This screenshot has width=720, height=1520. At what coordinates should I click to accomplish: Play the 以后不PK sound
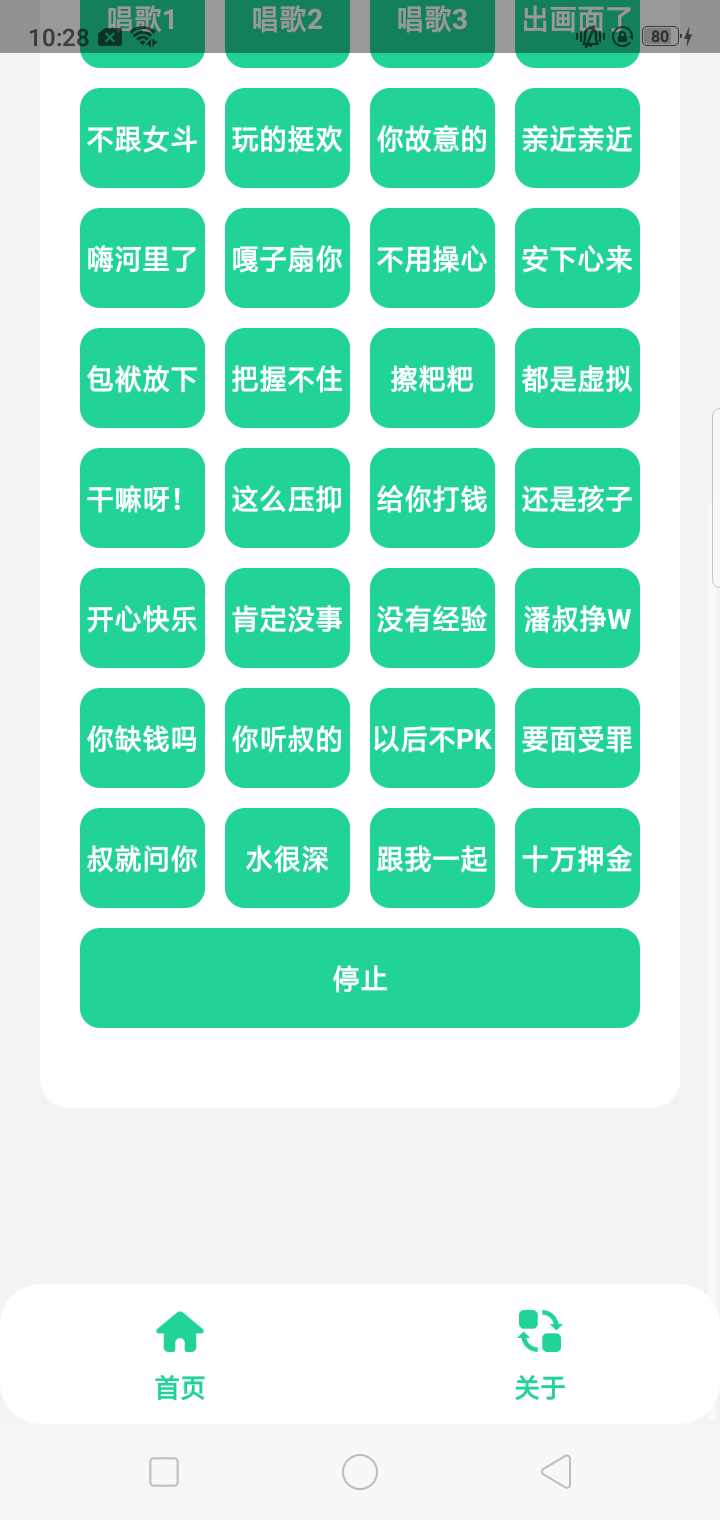tap(432, 738)
